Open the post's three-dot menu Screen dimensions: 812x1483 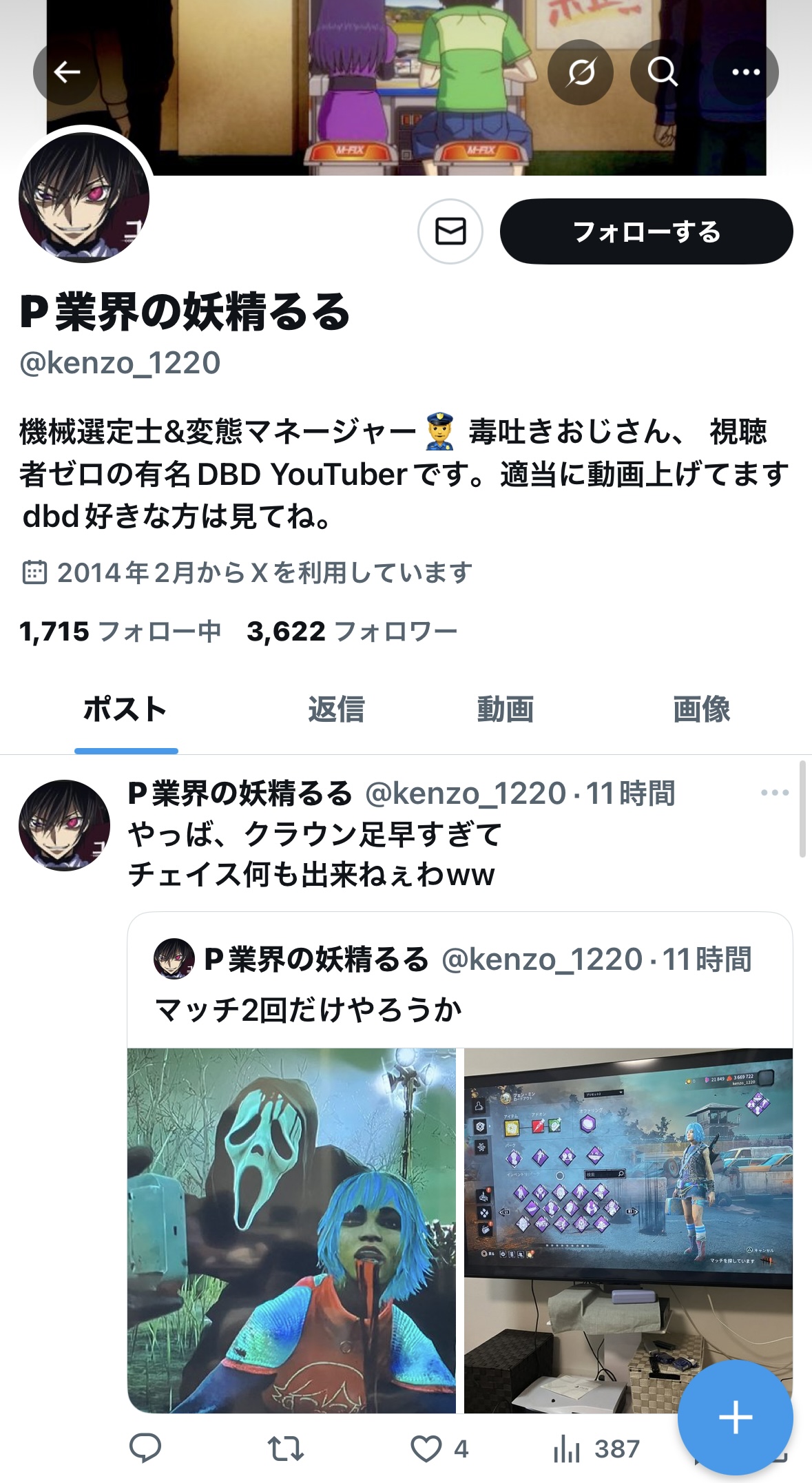(x=775, y=793)
